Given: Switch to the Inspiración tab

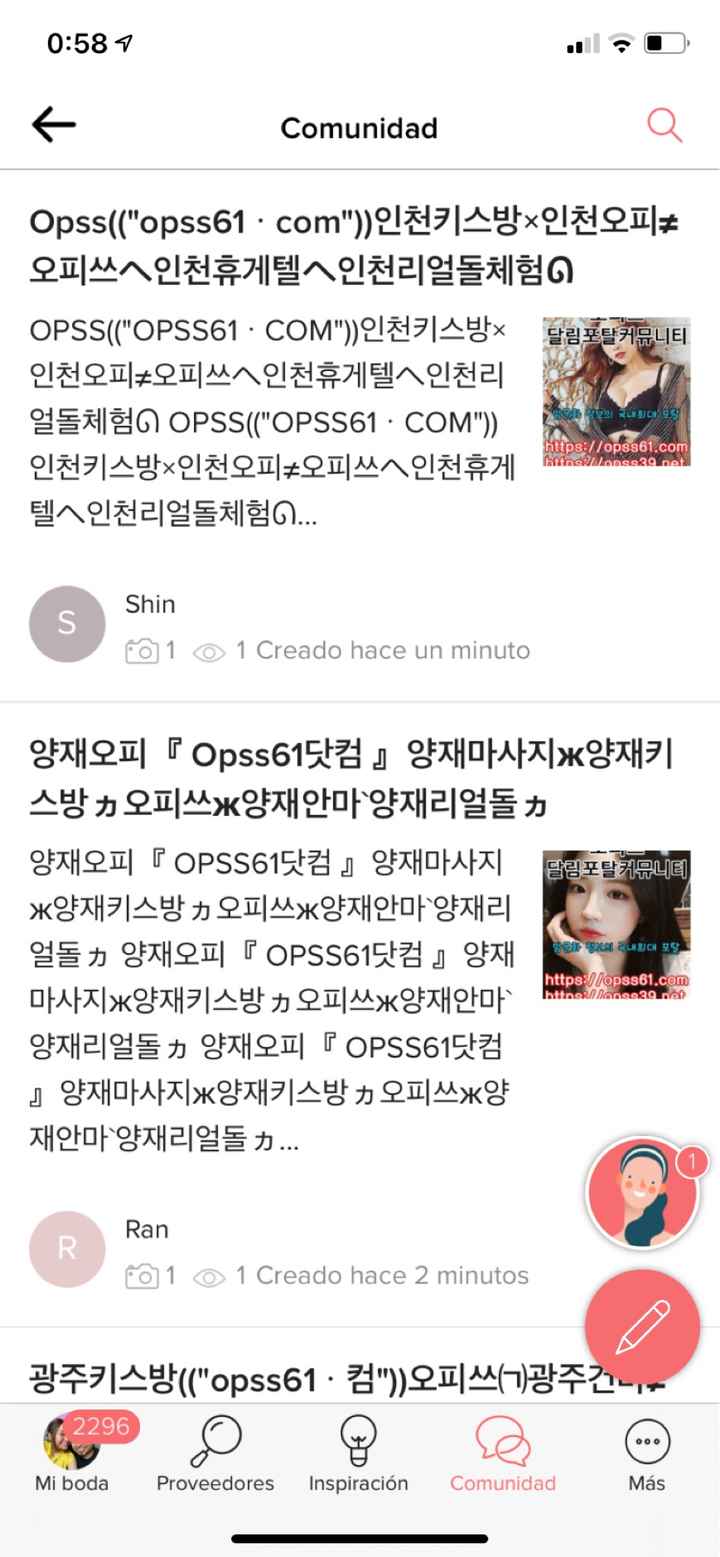Looking at the screenshot, I should click(x=358, y=1455).
